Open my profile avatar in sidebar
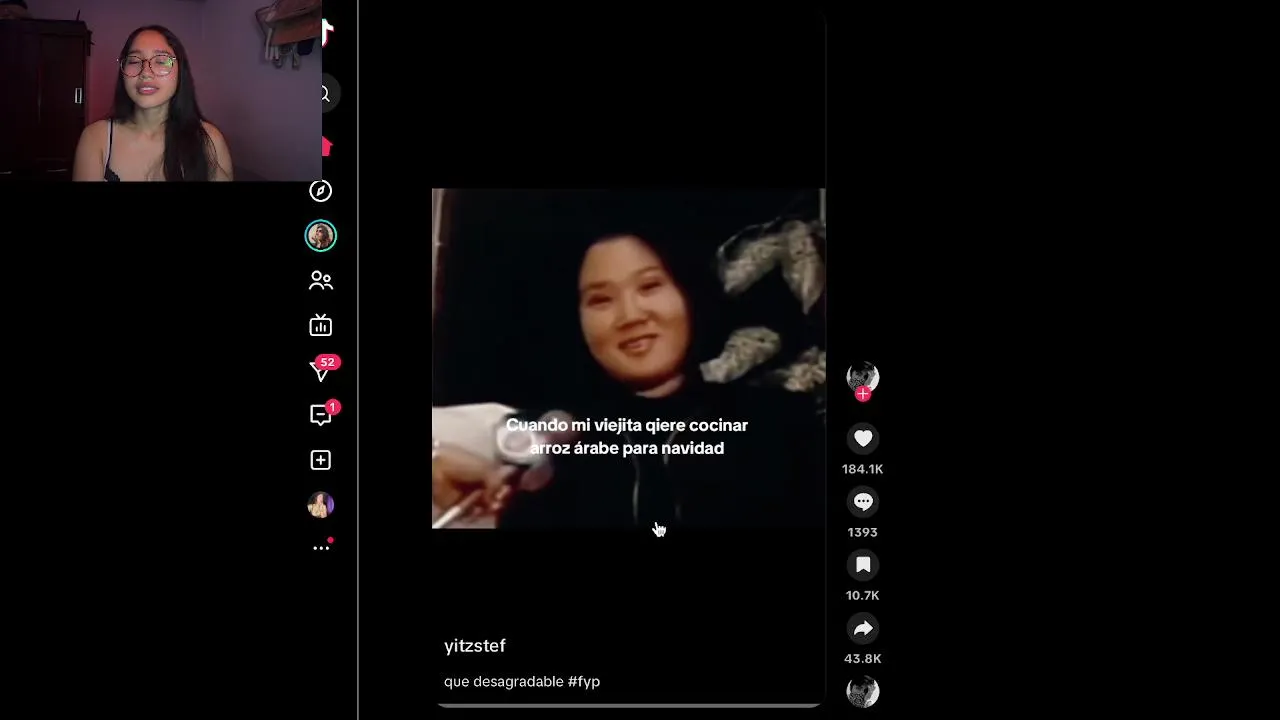 (321, 505)
